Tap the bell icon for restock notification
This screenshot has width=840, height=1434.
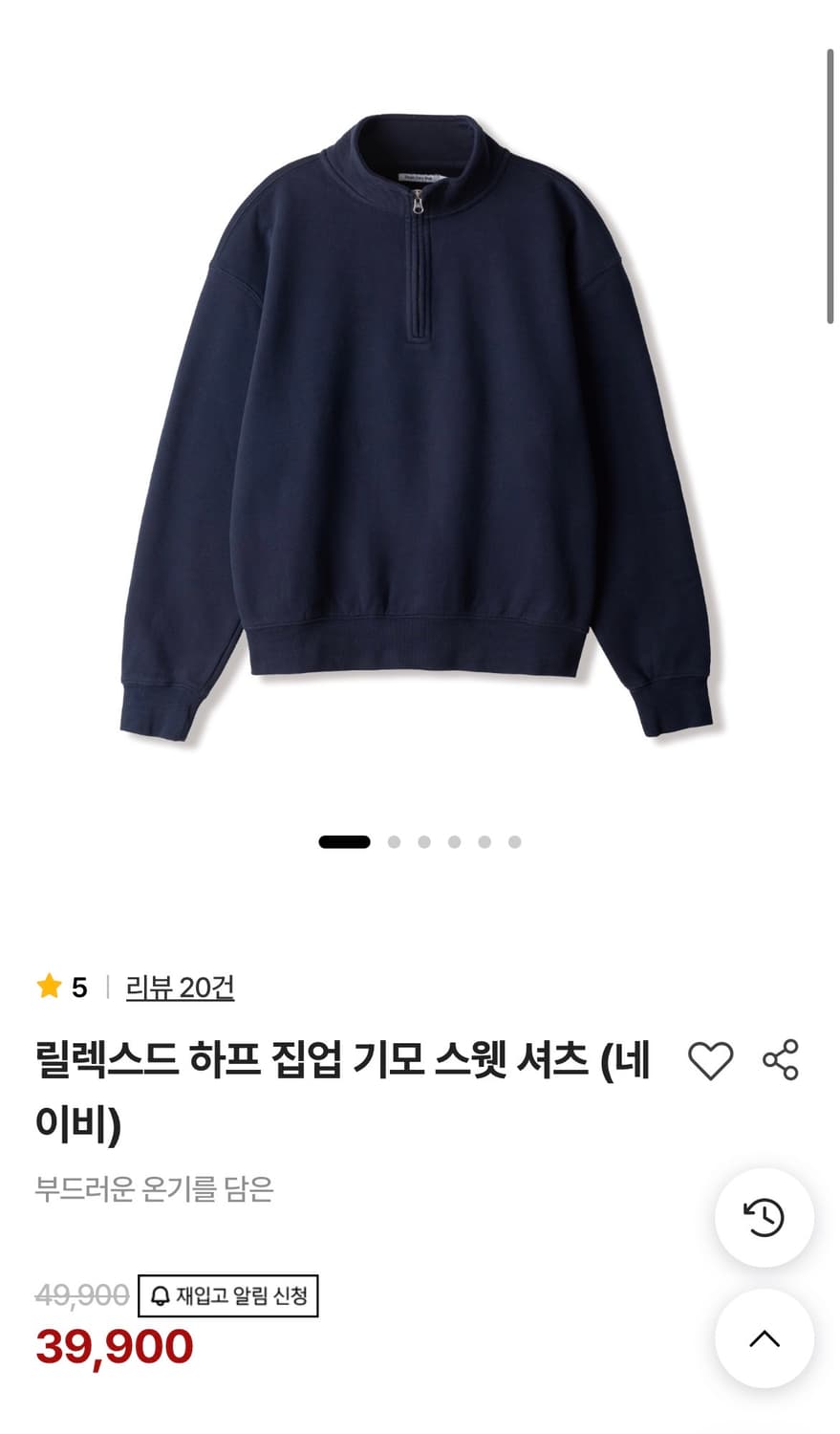pos(159,1296)
